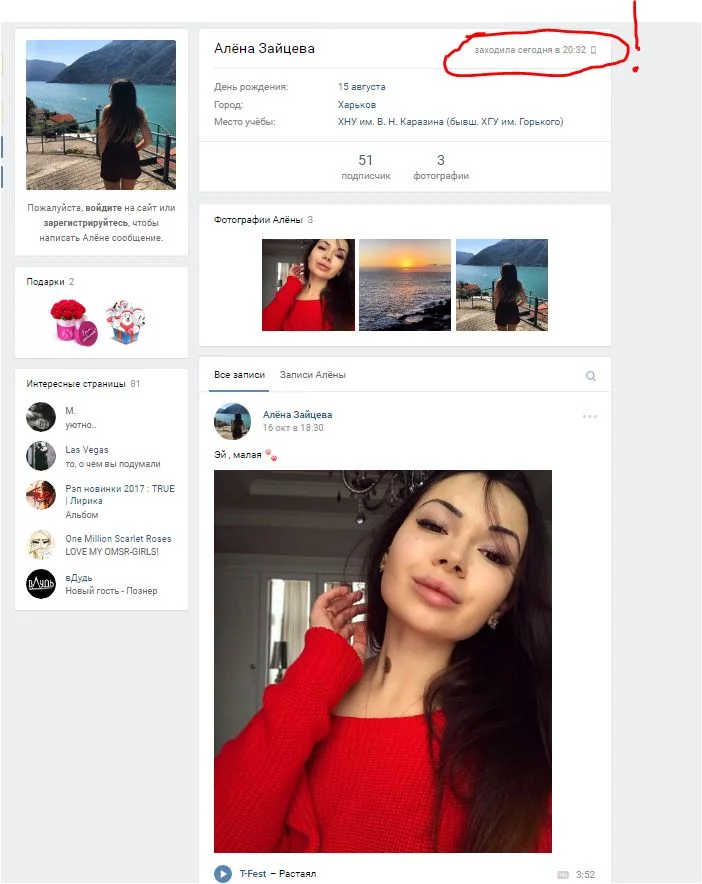
Task: Open the Las Vegas page
Action: pyautogui.click(x=87, y=450)
